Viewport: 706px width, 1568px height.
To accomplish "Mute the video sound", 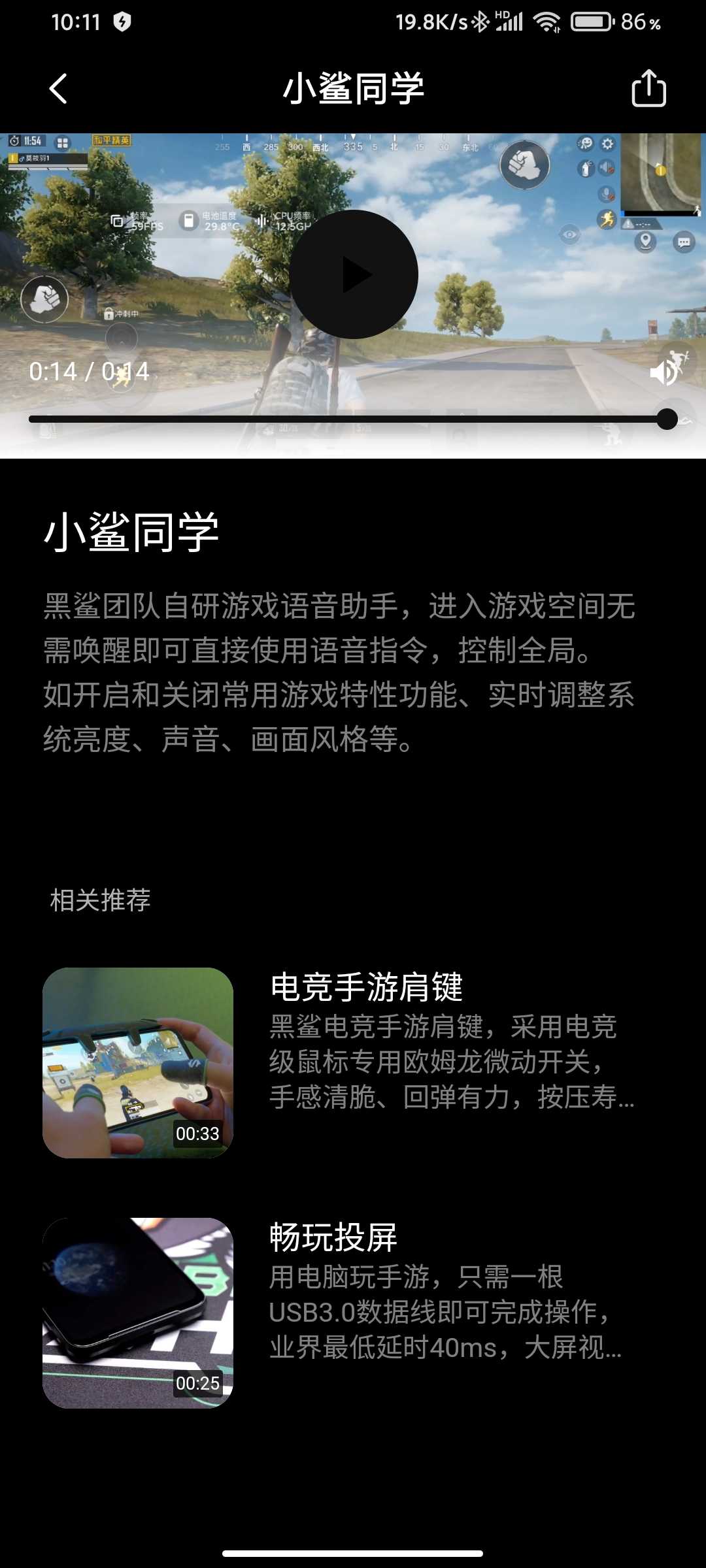I will pos(664,373).
